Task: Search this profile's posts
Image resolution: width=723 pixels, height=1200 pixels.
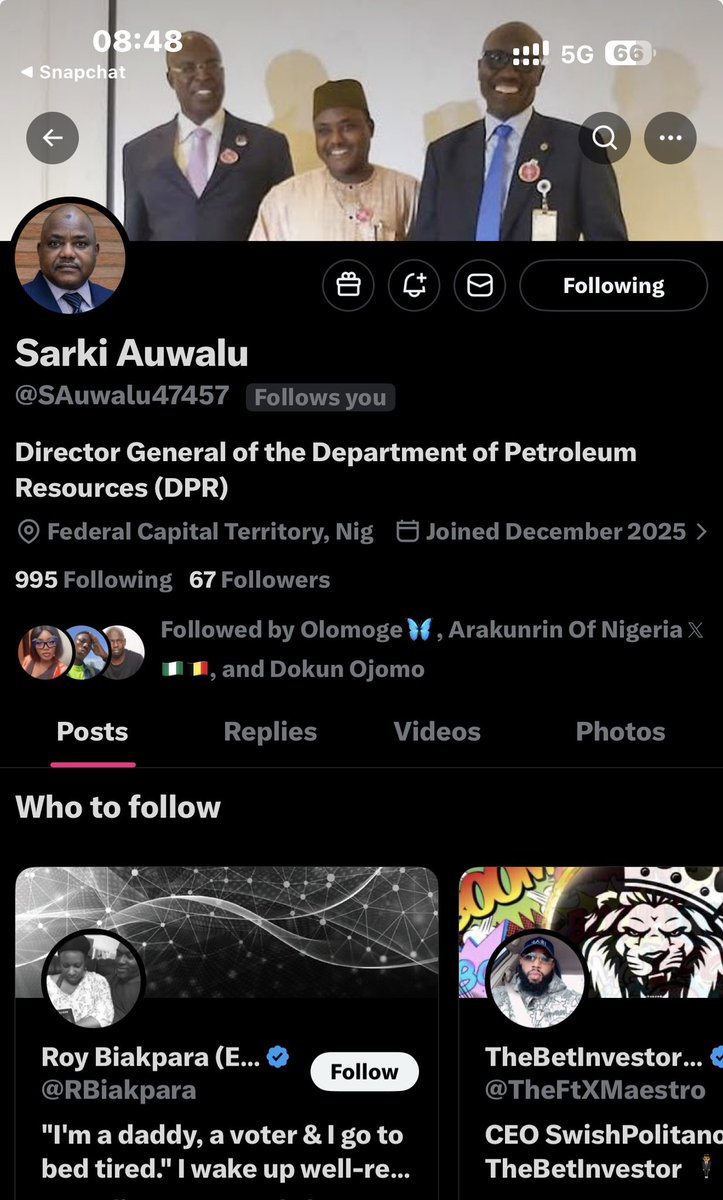Action: (x=604, y=138)
